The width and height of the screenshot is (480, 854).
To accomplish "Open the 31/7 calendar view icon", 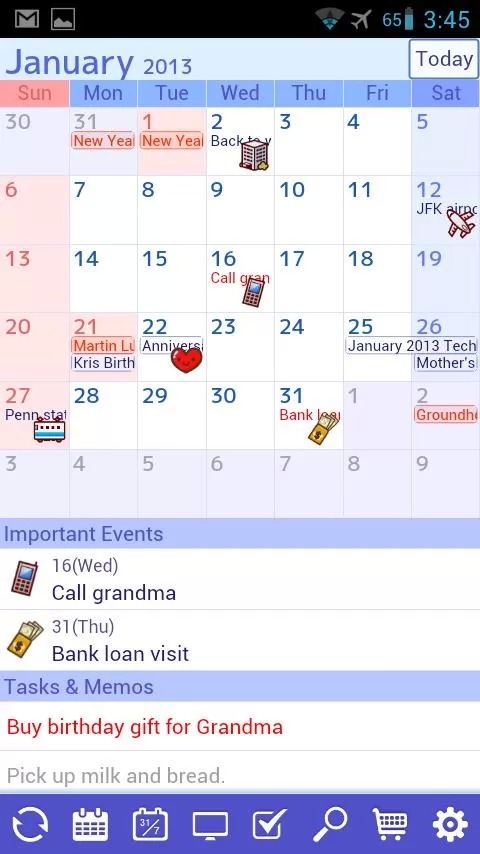I will 150,824.
